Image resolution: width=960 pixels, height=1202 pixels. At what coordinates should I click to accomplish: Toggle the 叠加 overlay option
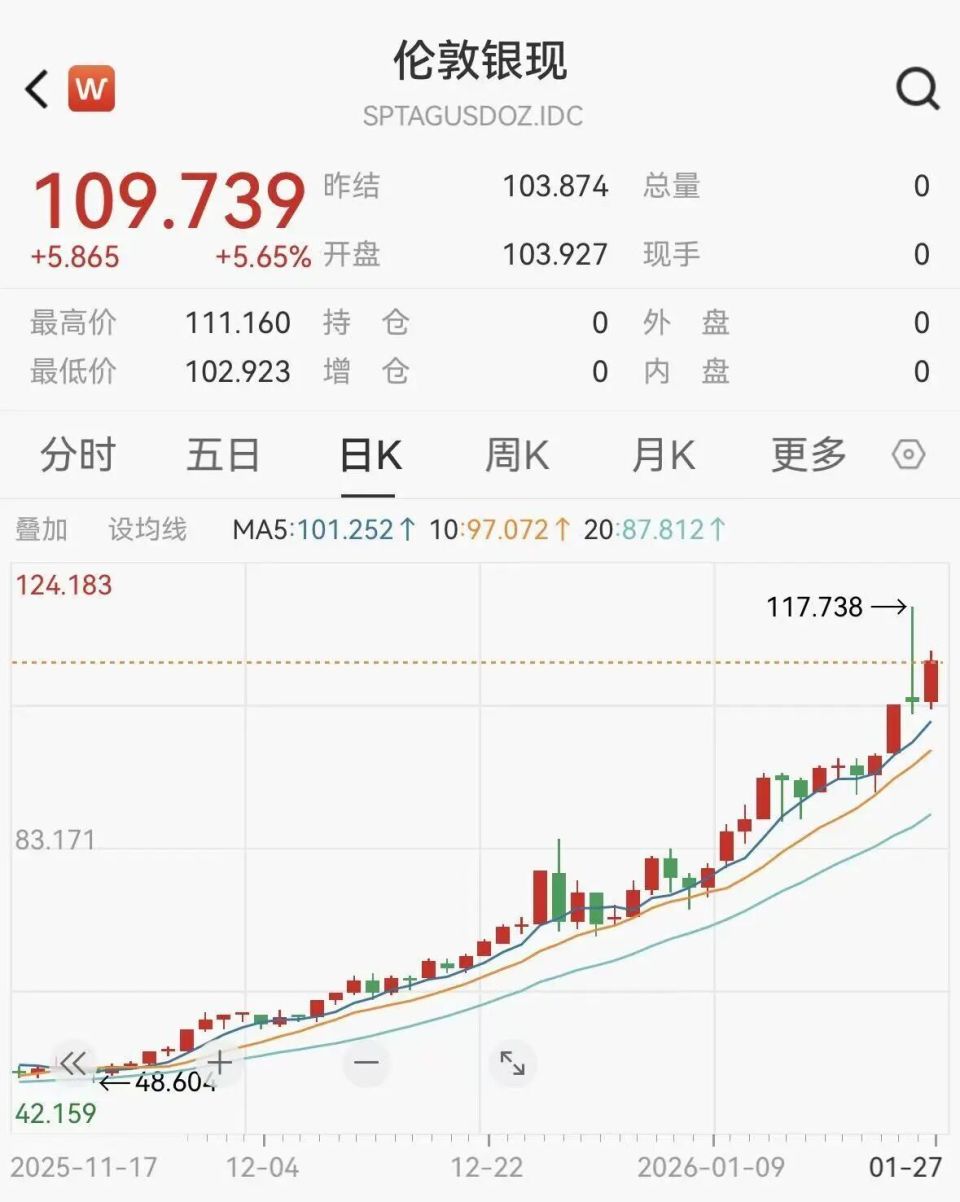pyautogui.click(x=40, y=530)
